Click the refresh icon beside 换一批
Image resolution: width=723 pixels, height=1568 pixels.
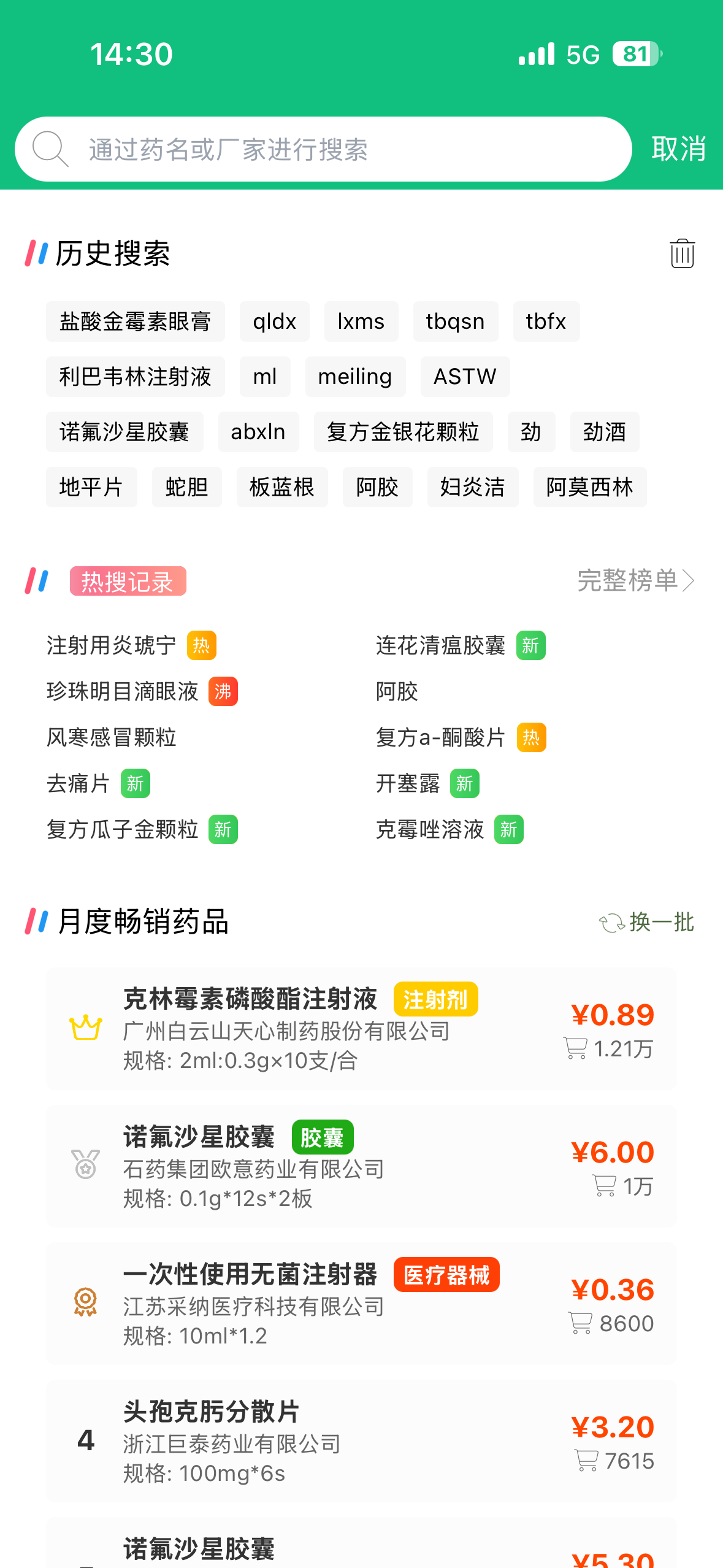(x=611, y=921)
